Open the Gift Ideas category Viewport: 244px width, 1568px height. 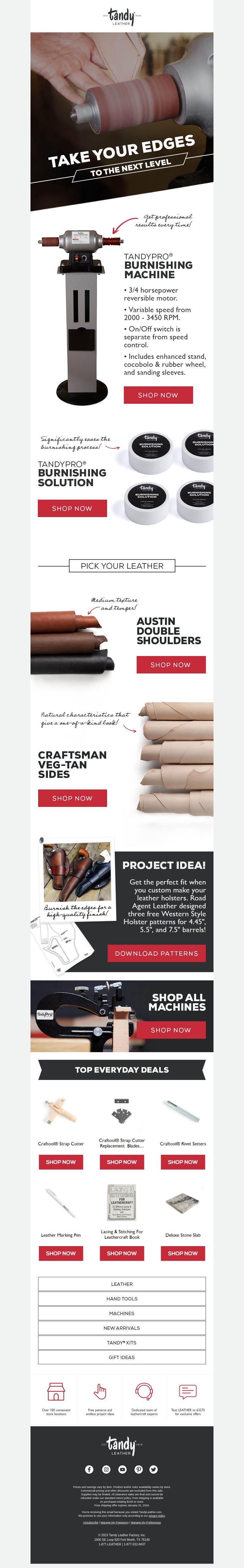[122, 1357]
